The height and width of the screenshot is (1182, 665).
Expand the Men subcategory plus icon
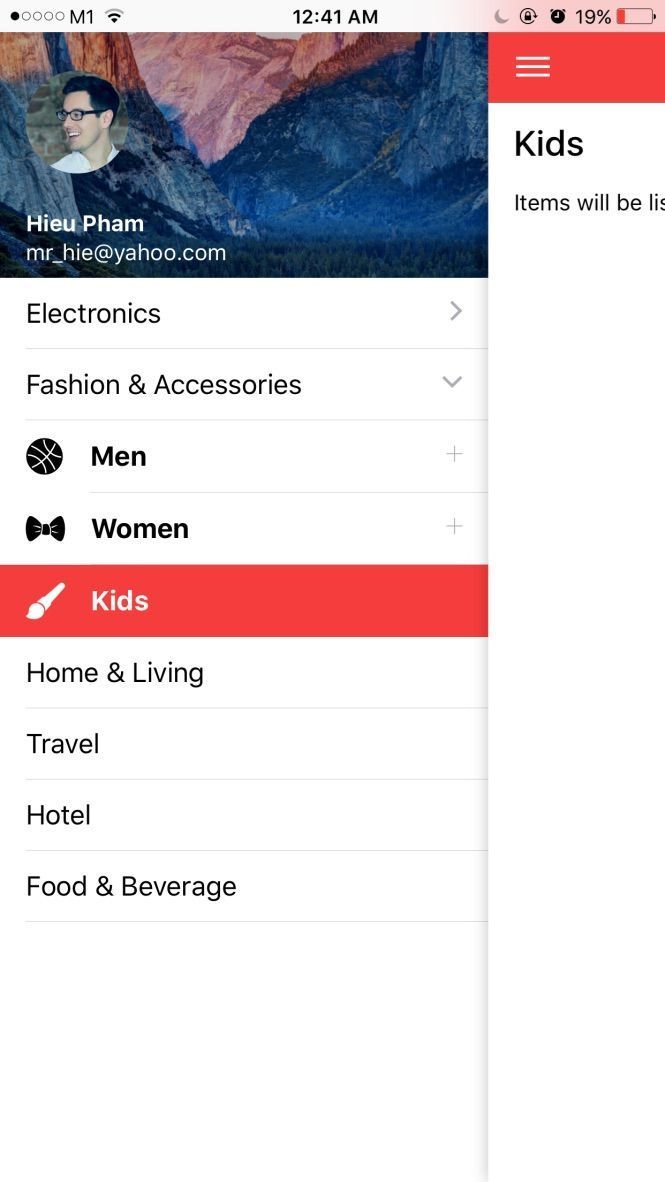click(454, 455)
